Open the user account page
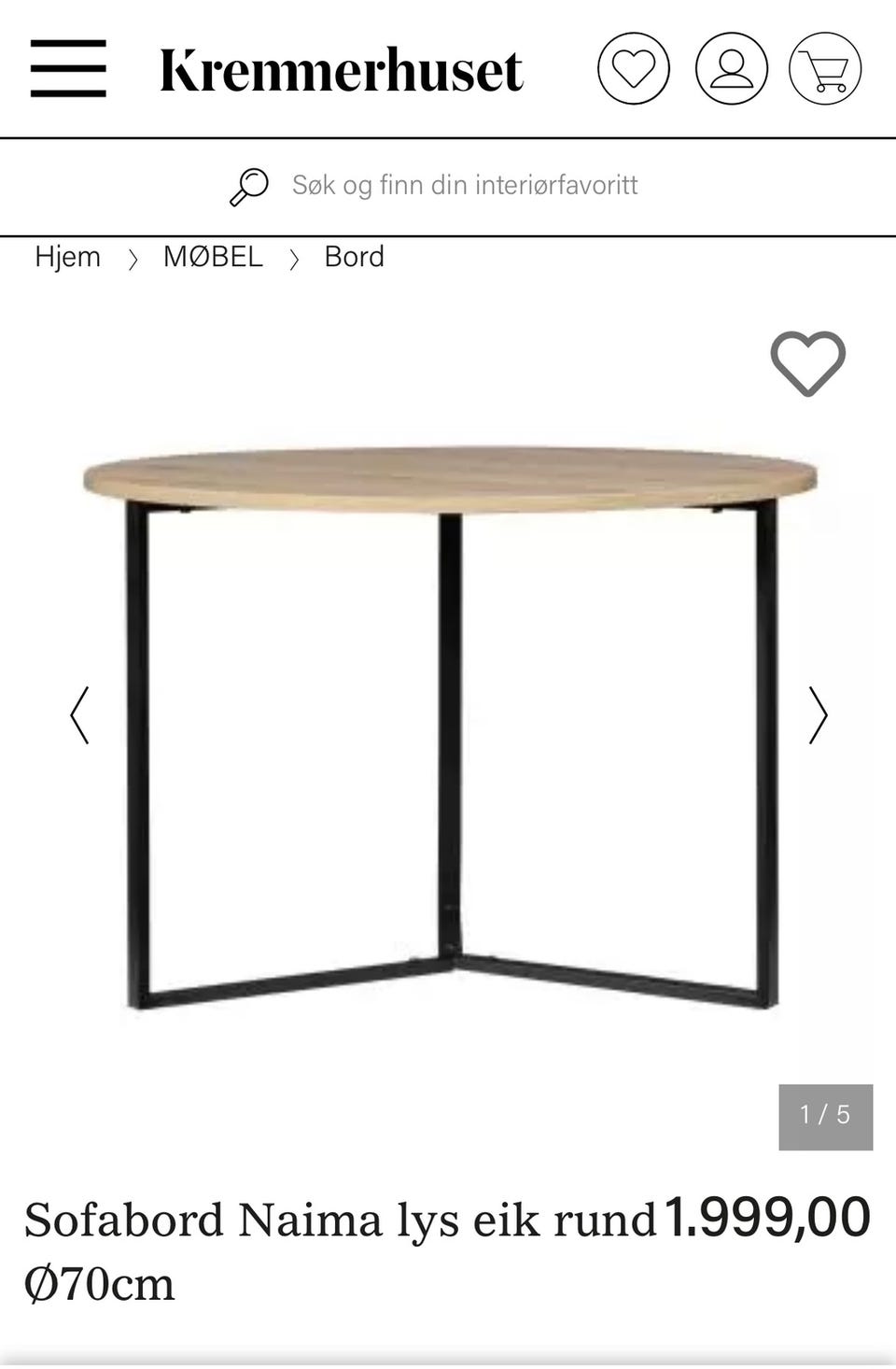The image size is (896, 1369). (732, 68)
